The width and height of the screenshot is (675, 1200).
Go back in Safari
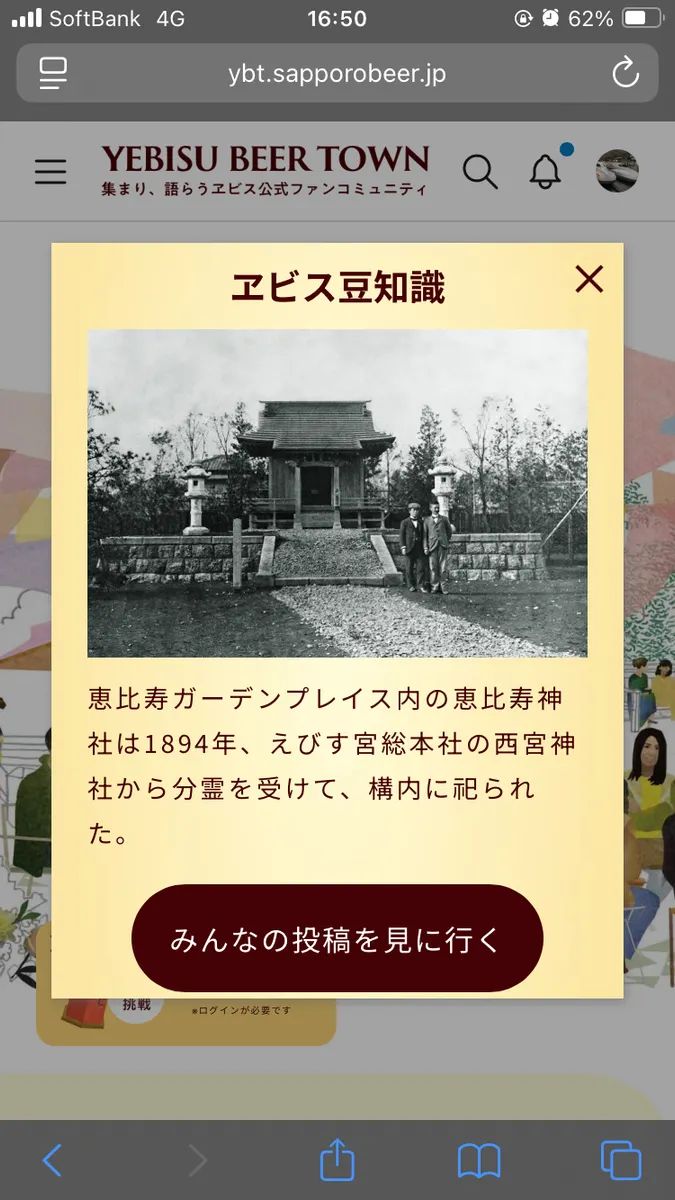(52, 1161)
